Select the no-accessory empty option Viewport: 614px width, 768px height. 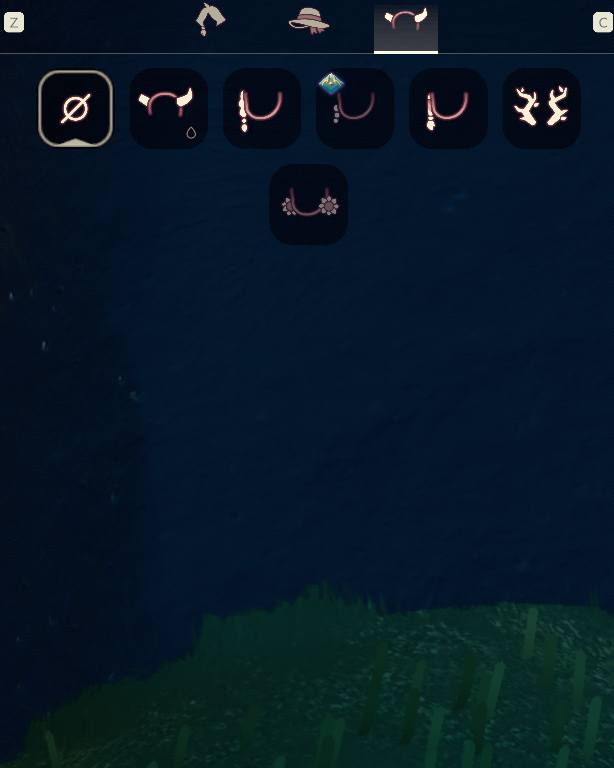76,108
